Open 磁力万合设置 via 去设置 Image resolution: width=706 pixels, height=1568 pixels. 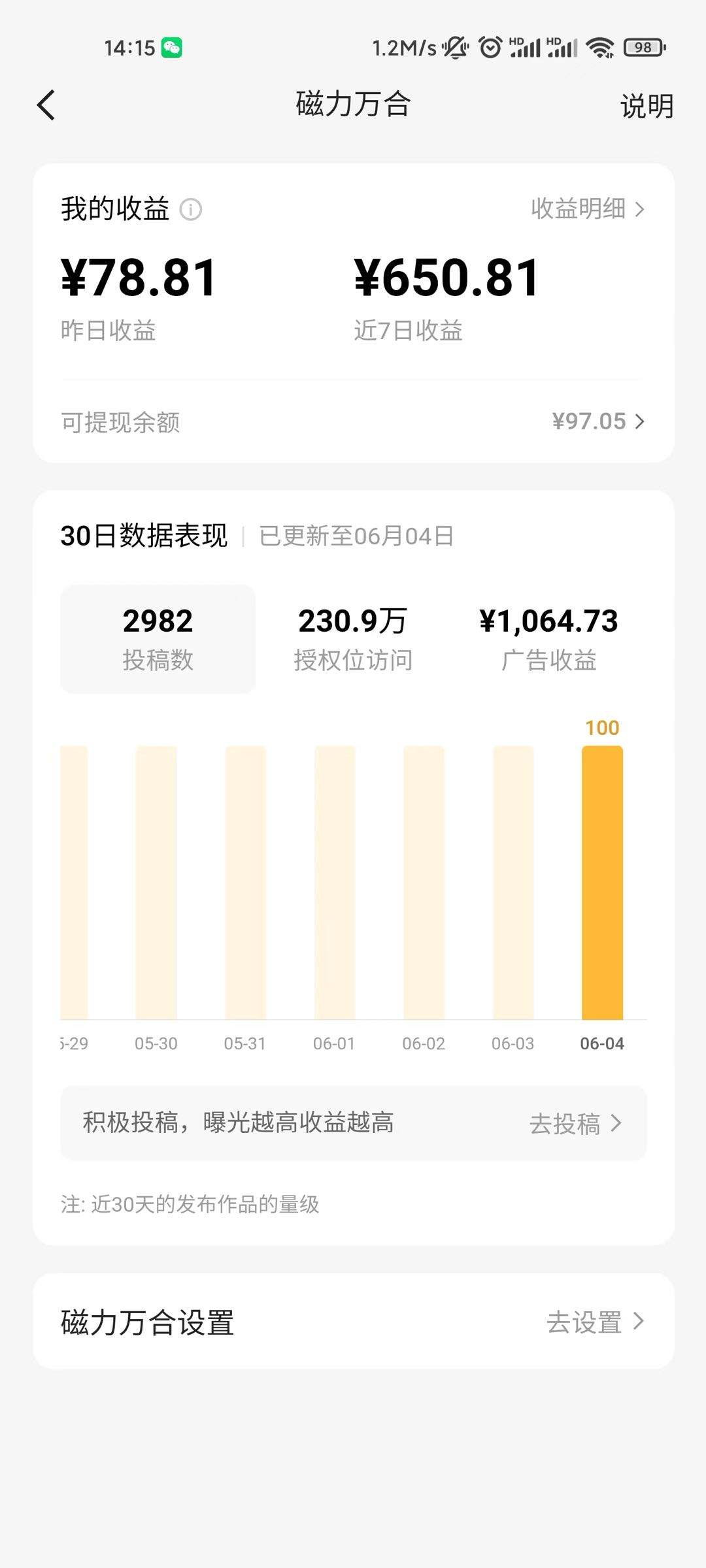tap(595, 1322)
